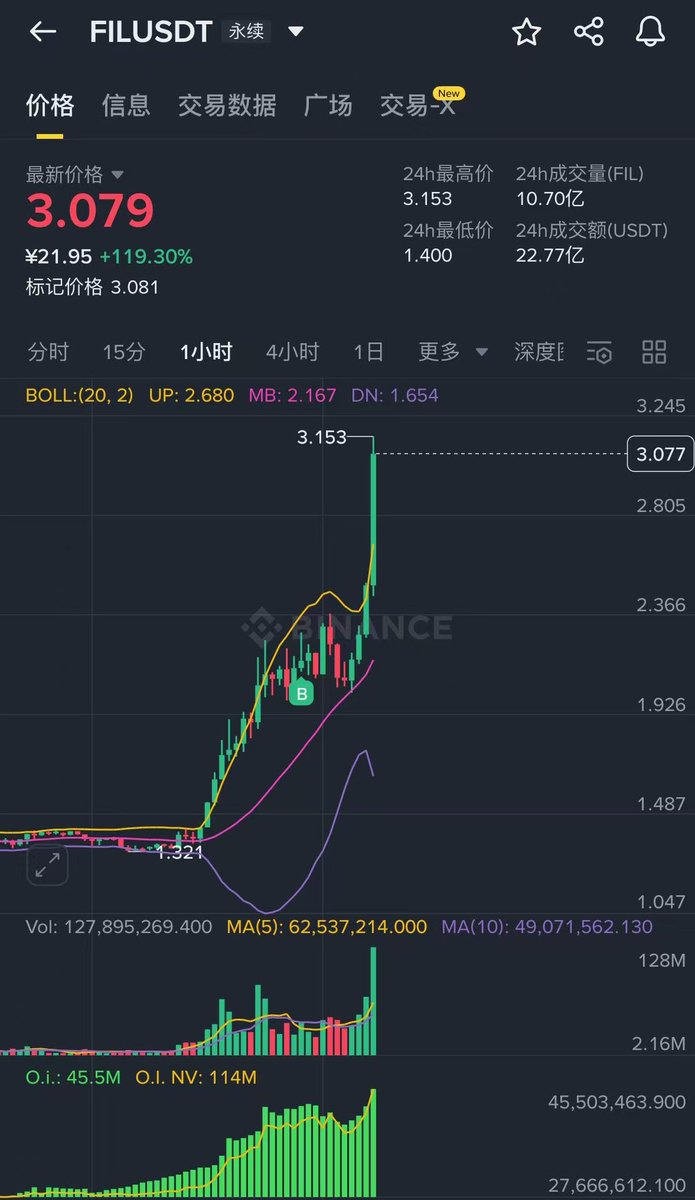
Task: Expand the 最新价格 price type dropdown
Action: [117, 175]
